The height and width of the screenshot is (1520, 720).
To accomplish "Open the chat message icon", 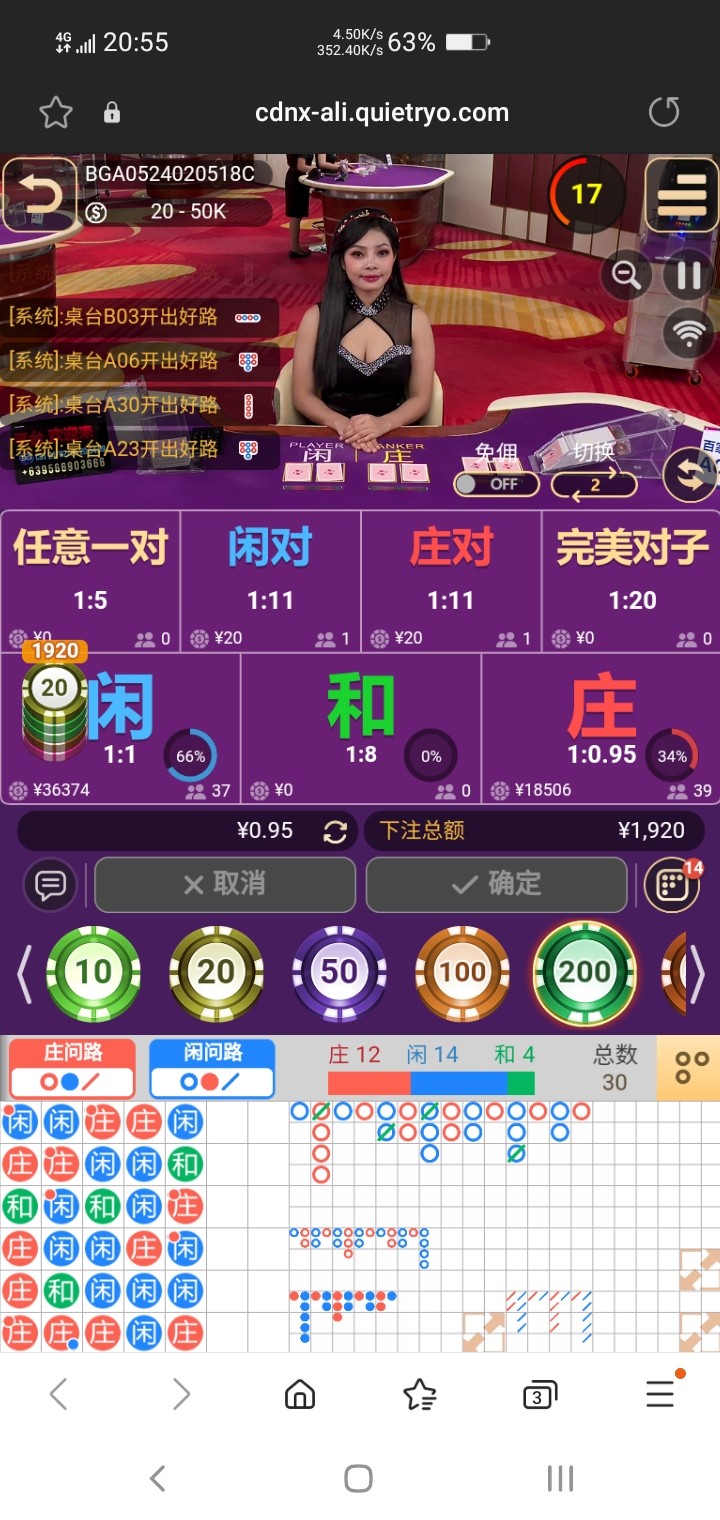I will pos(50,884).
